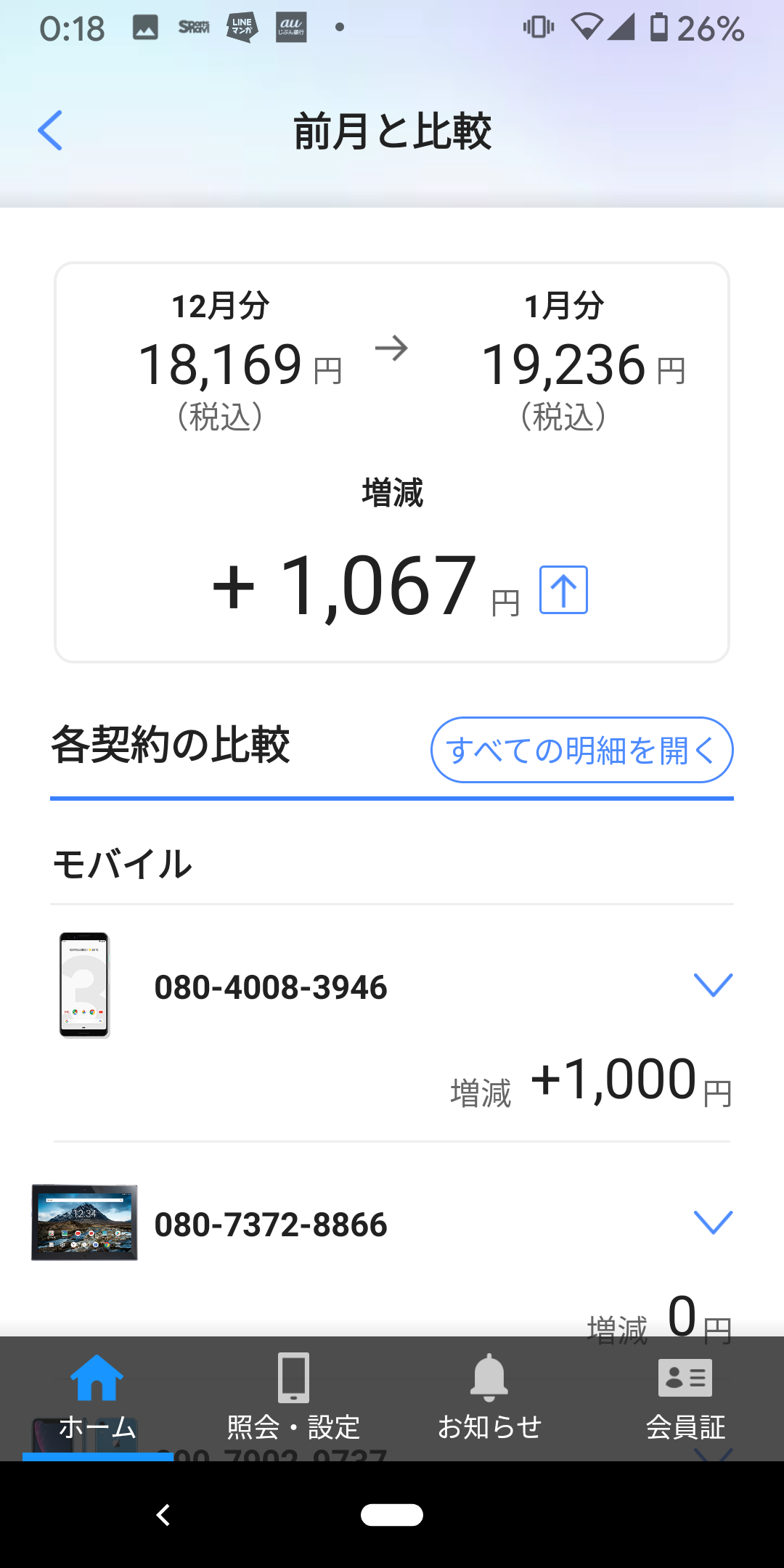784x1568 pixels.
Task: Click the up arrow icon beside +1,067円
Action: coord(563,589)
